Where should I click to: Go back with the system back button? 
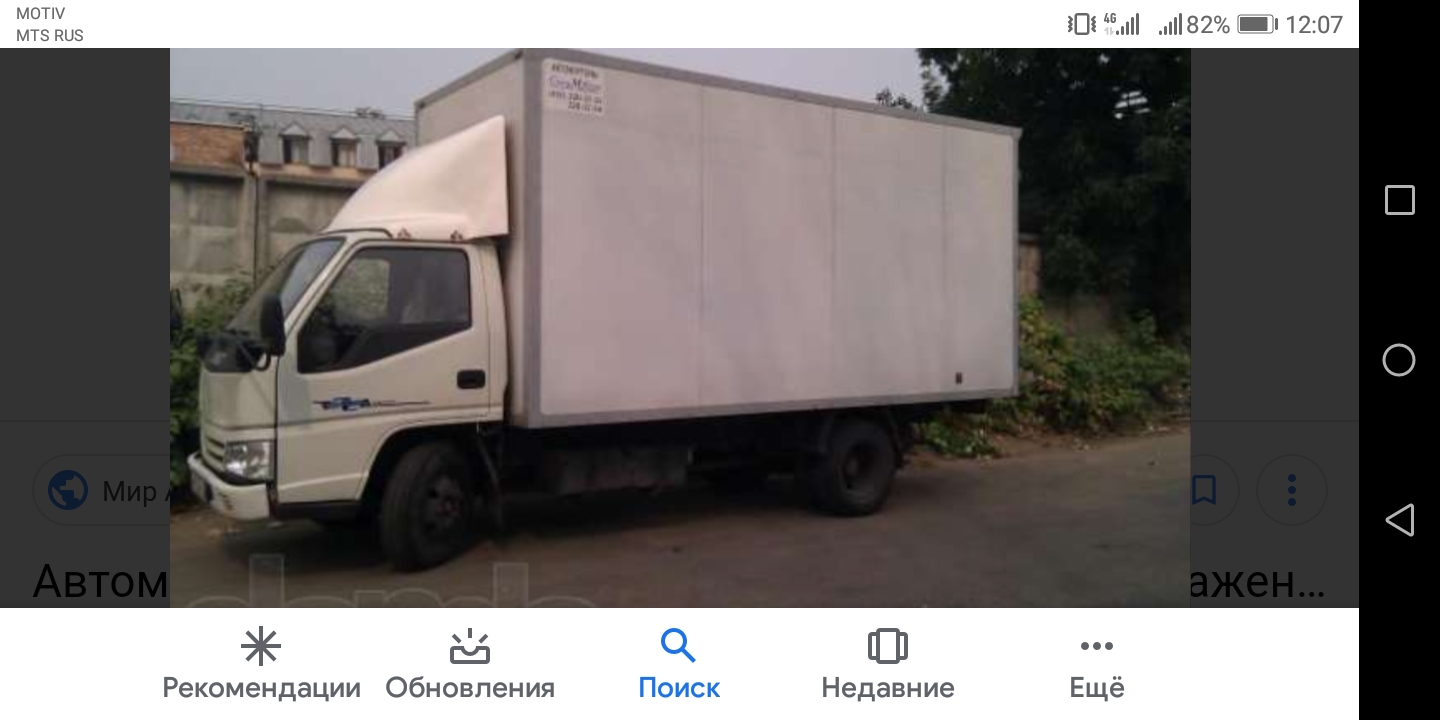tap(1399, 520)
